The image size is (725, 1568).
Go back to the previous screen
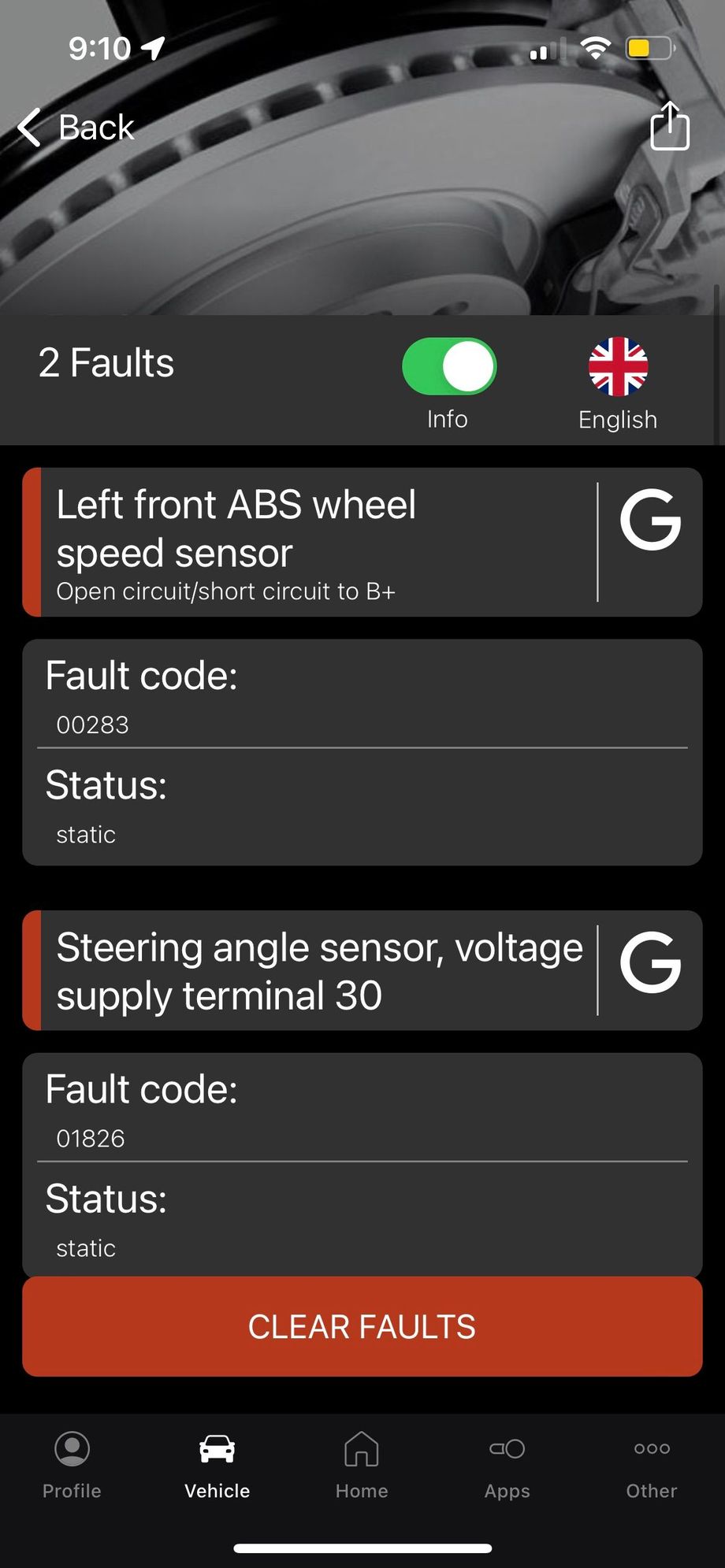[x=76, y=128]
